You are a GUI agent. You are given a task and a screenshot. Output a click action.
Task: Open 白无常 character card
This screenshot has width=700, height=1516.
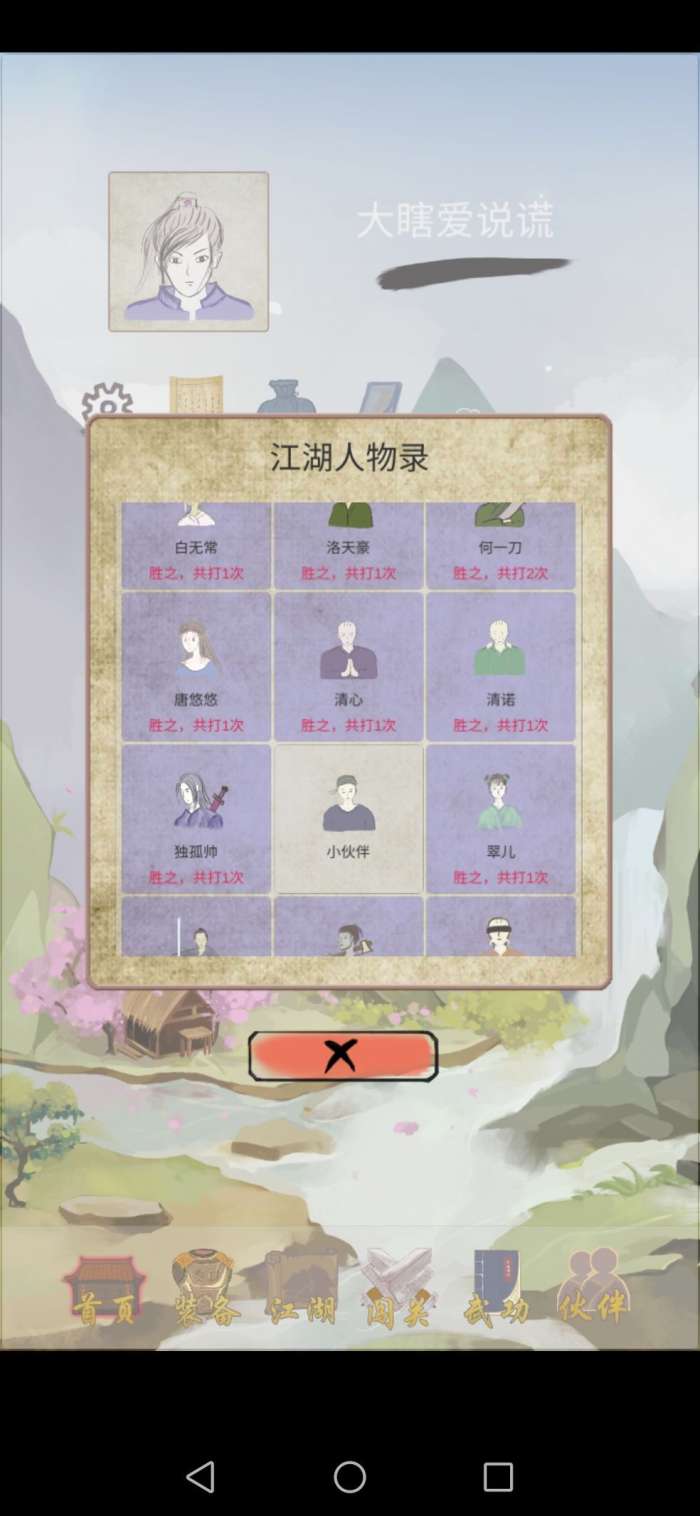pos(196,547)
